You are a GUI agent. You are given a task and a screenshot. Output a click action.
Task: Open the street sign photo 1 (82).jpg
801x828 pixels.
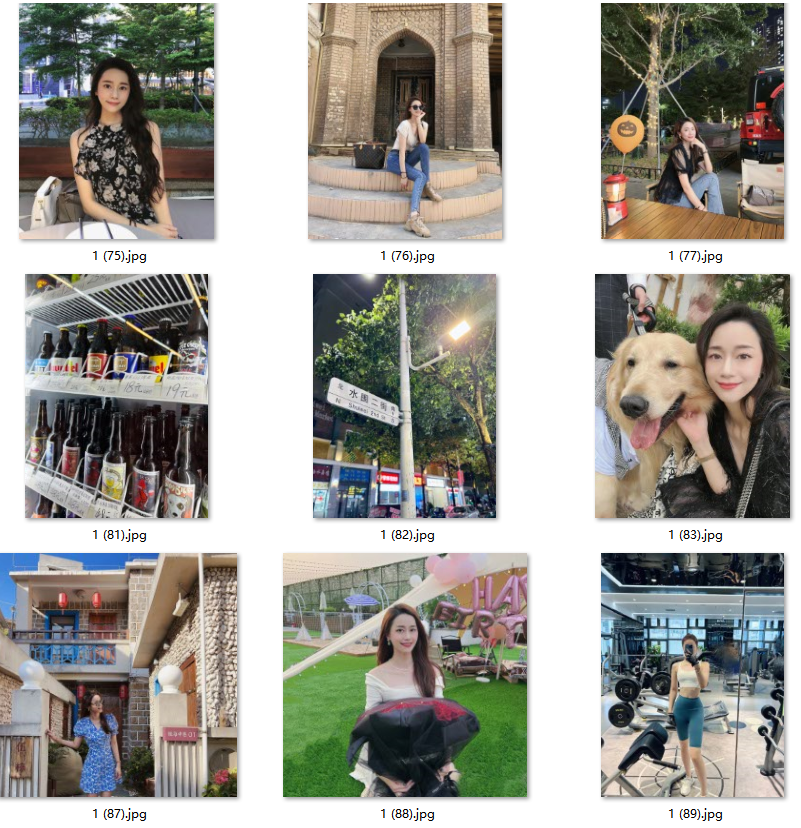pyautogui.click(x=405, y=396)
